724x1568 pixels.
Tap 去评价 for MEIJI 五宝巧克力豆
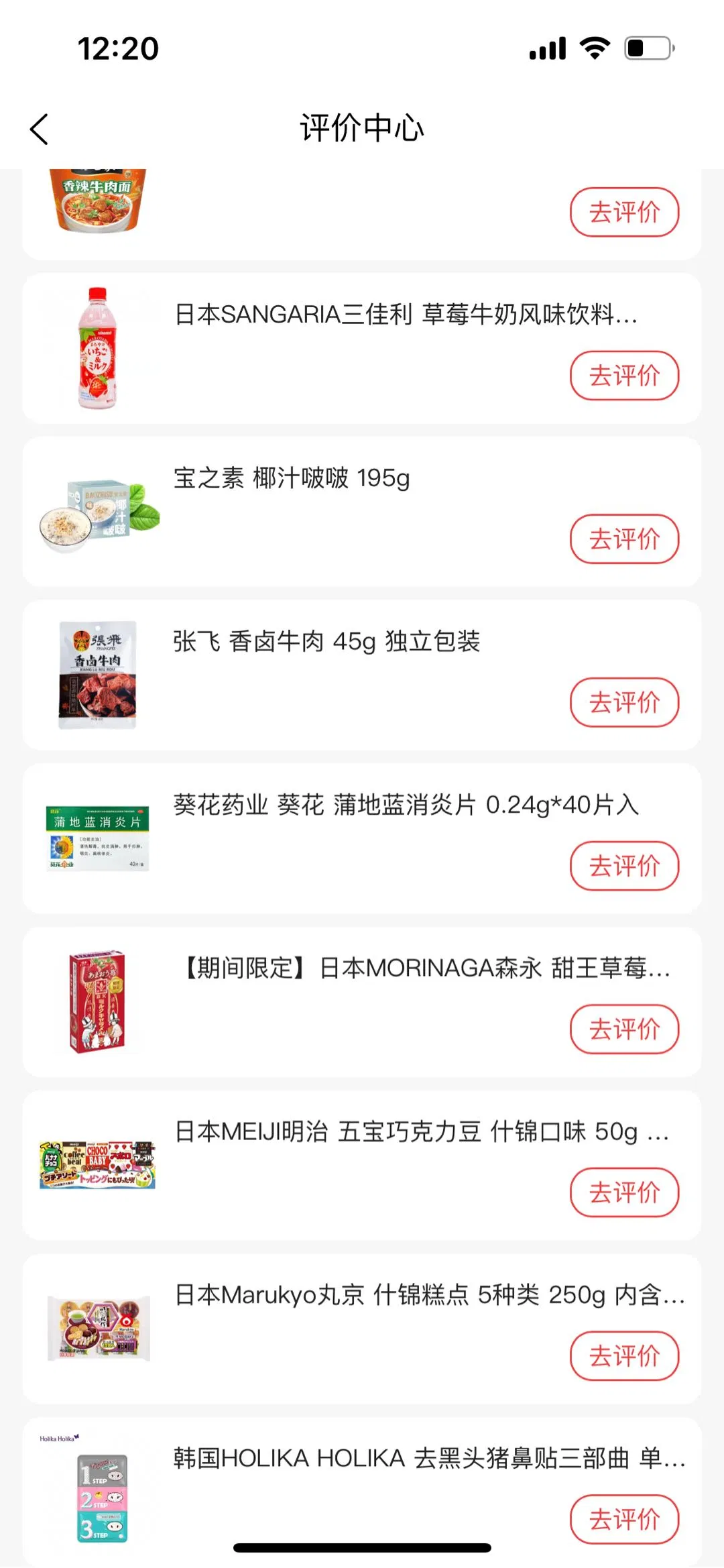(x=624, y=1192)
